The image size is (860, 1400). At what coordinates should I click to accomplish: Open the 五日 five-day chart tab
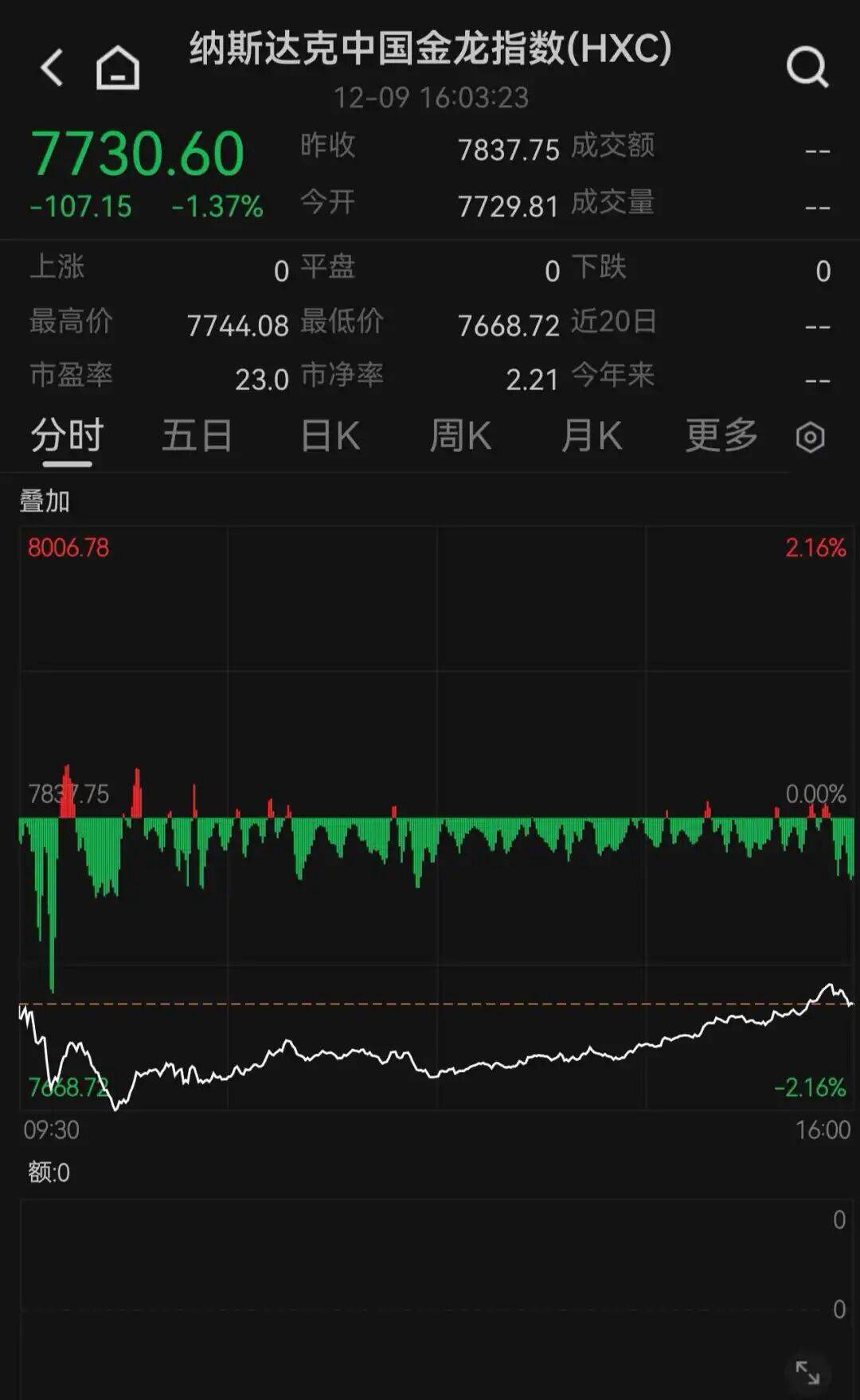point(196,436)
